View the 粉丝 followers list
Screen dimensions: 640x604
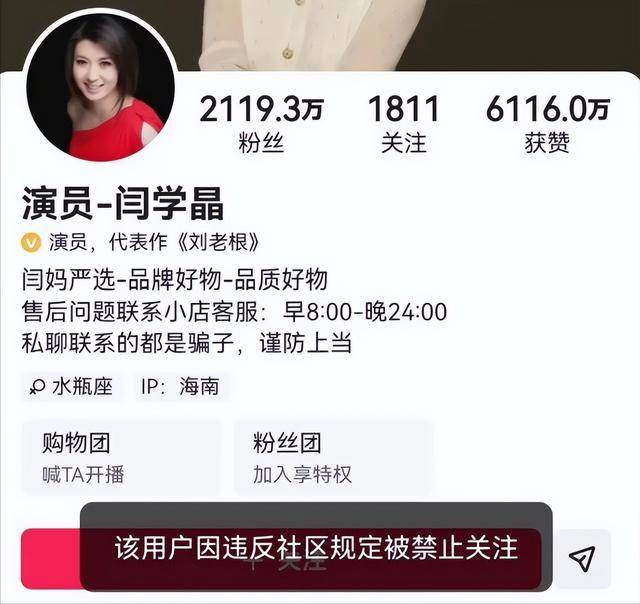click(261, 124)
